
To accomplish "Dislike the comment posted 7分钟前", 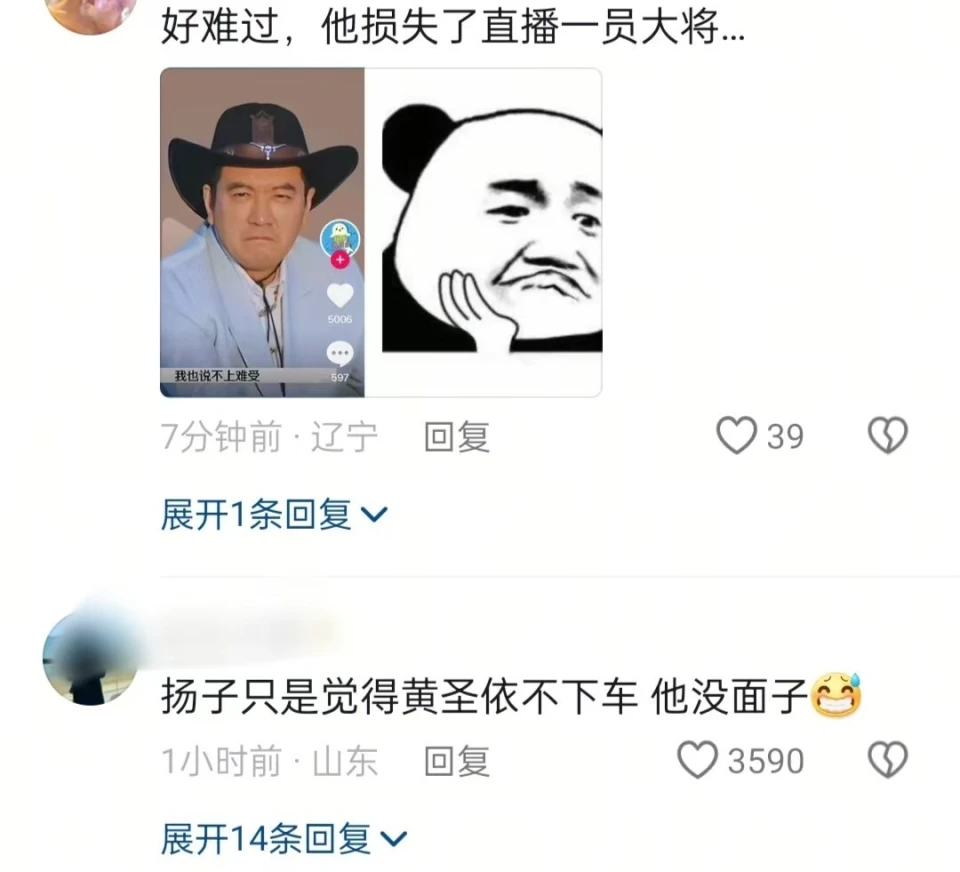I will [x=887, y=436].
